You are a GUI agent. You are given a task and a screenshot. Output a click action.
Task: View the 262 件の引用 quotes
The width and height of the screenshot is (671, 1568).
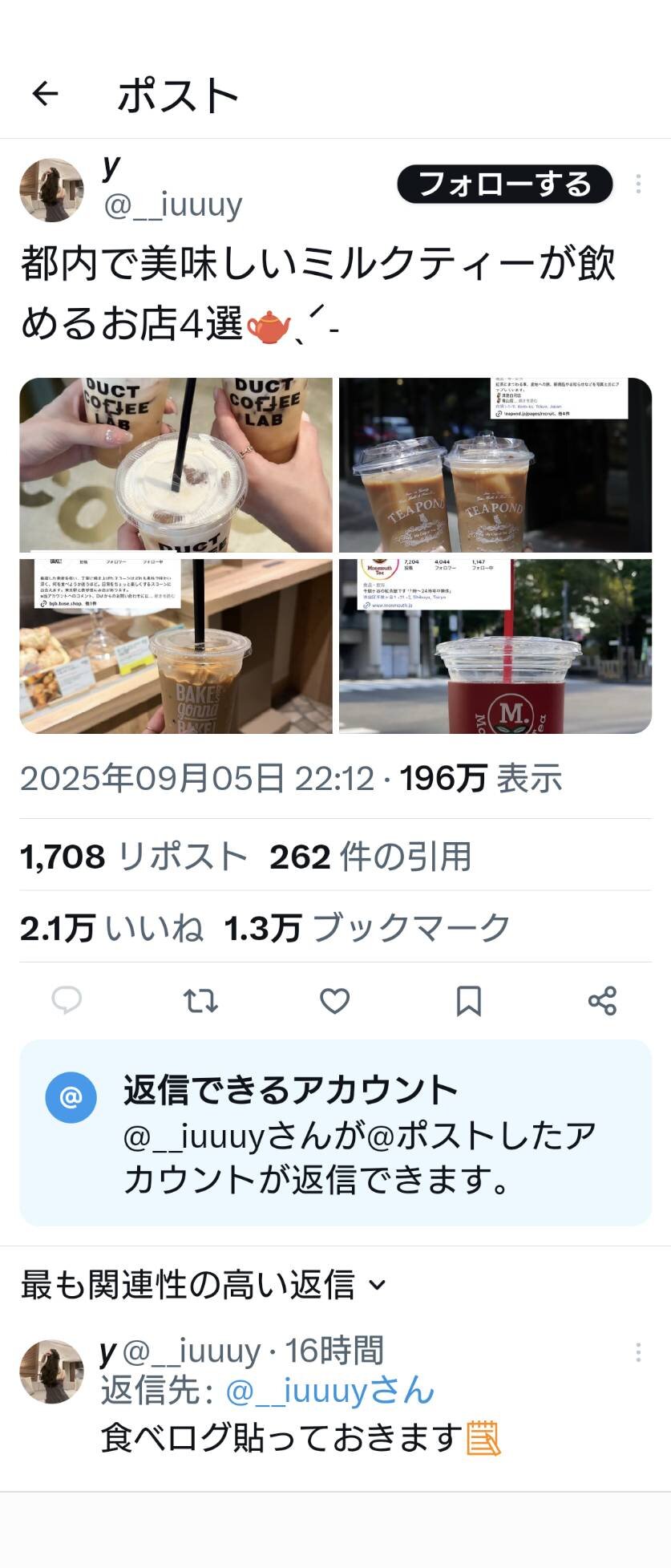point(370,857)
